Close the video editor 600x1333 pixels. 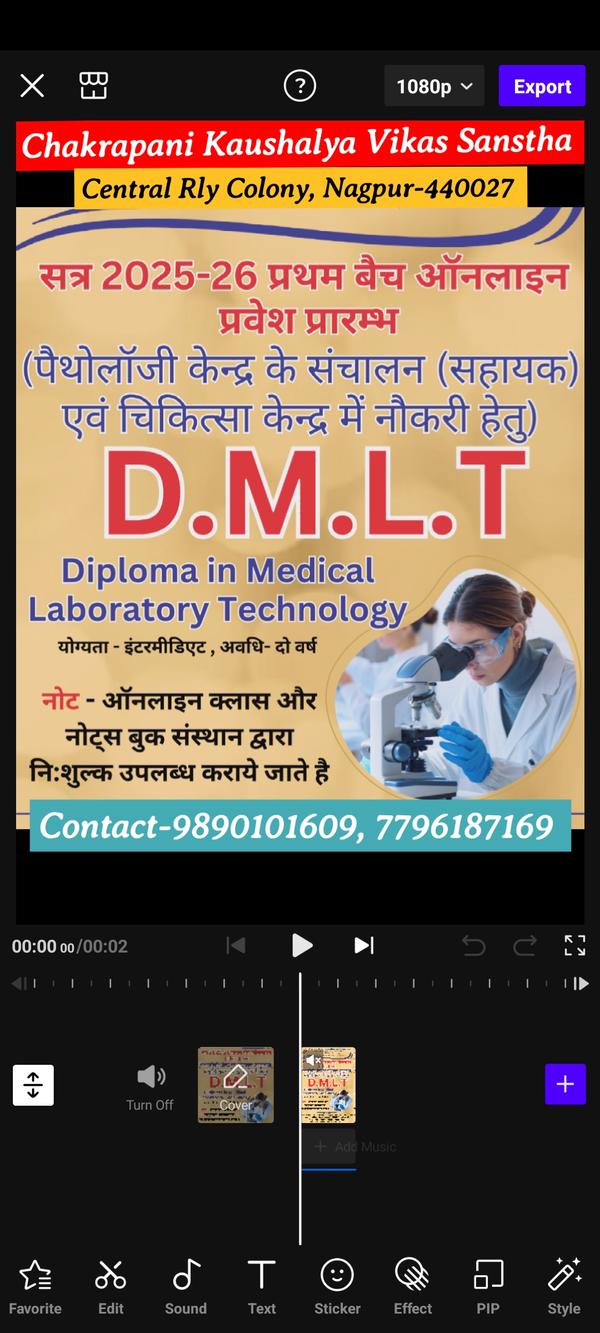(32, 86)
